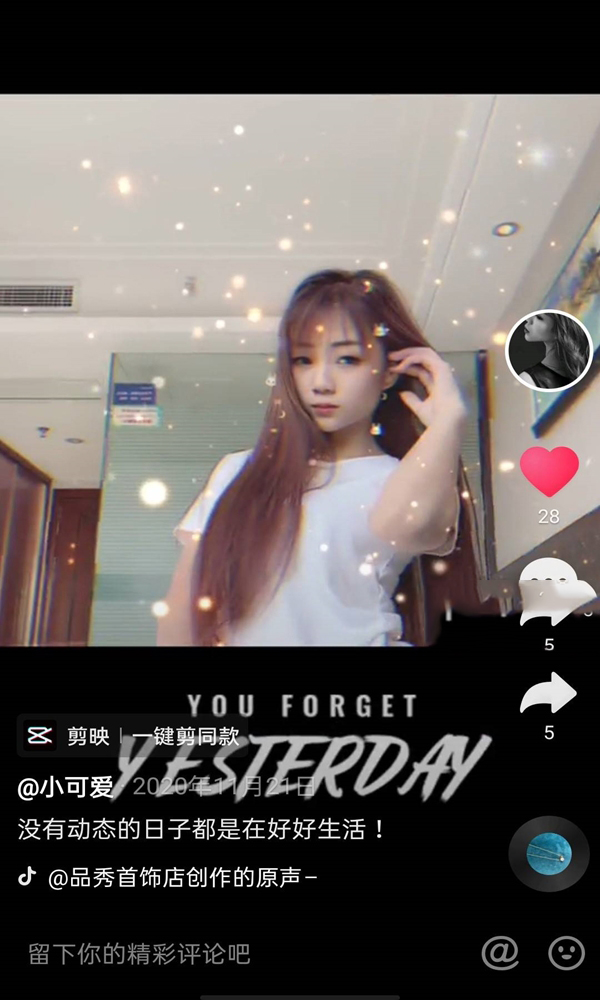Share this video
600x1000 pixels.
(x=549, y=693)
